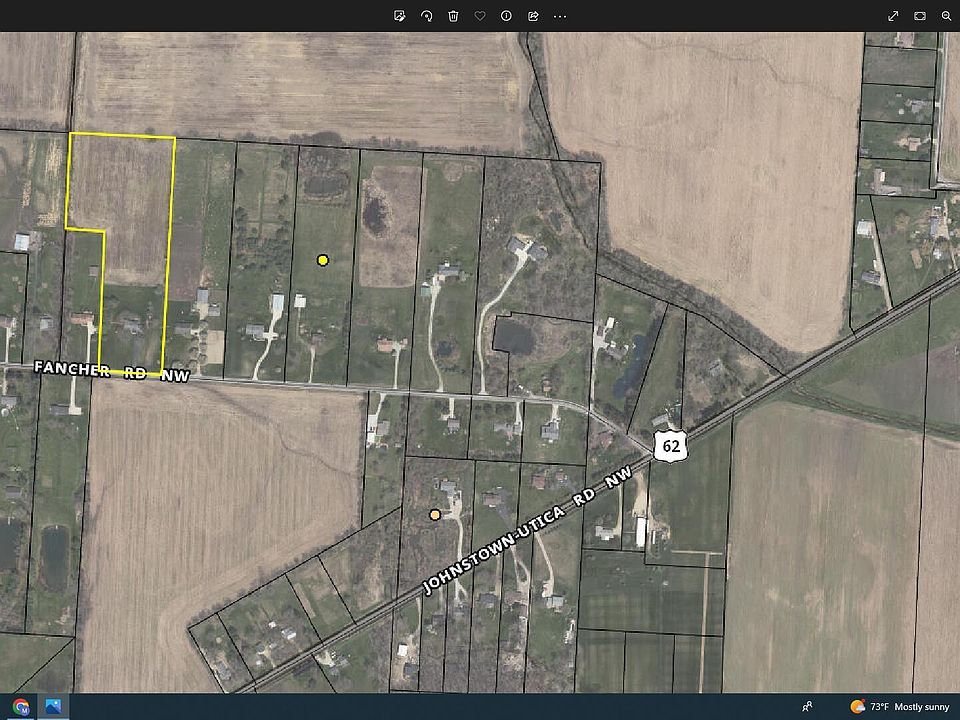Tap the zoom magnifier icon

coord(946,16)
